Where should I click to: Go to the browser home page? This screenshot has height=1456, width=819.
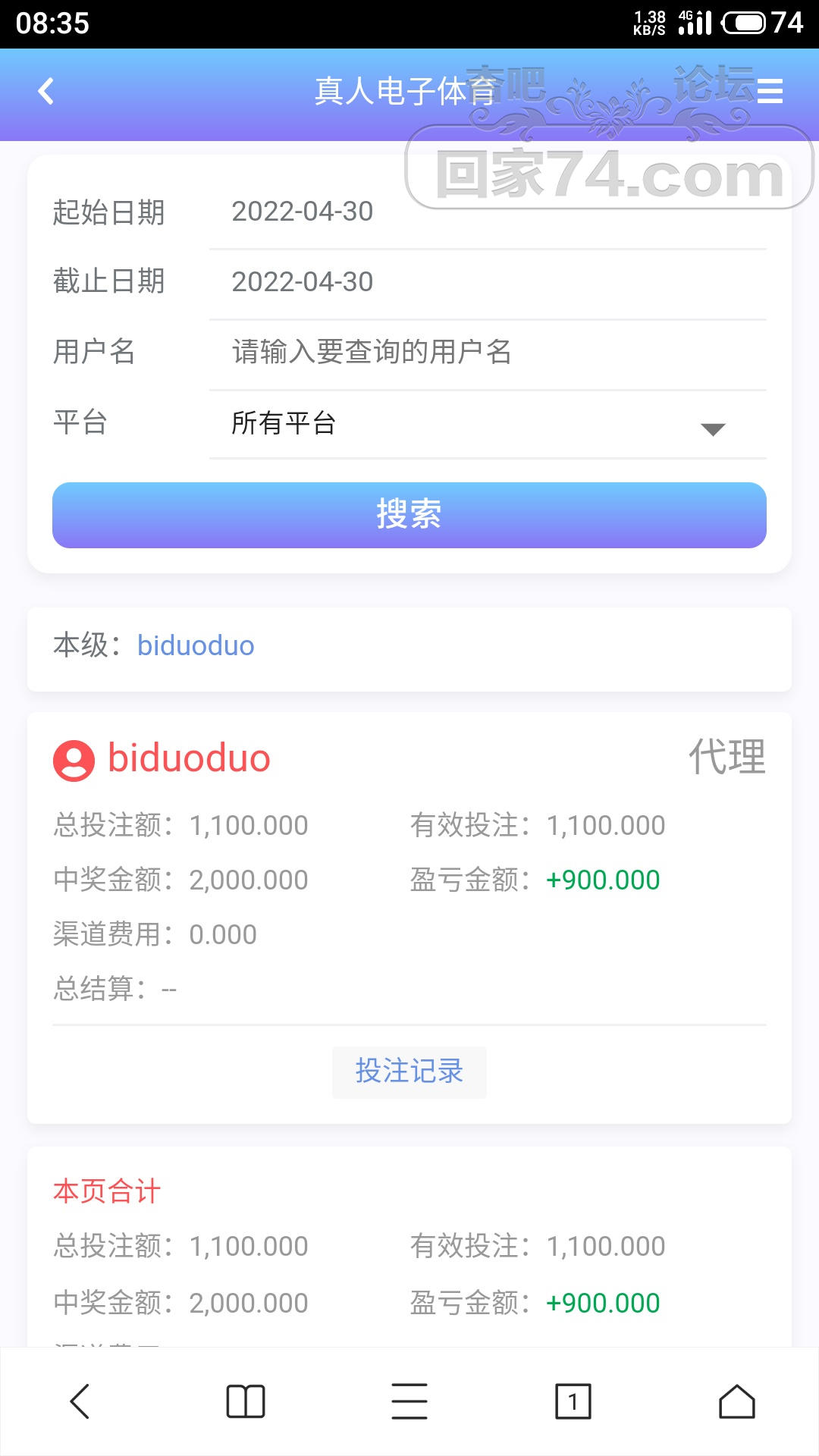(x=737, y=1401)
